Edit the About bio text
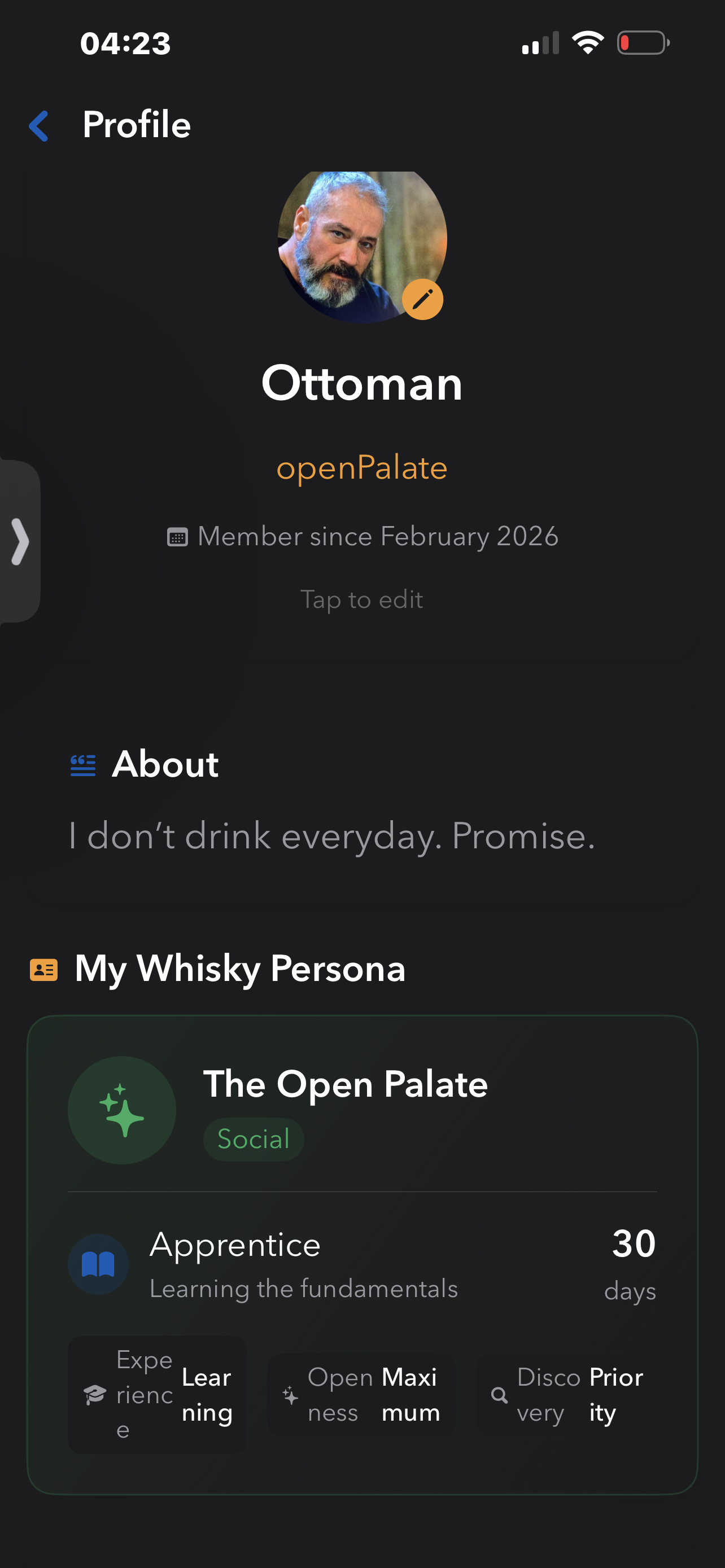Screen dimensions: 725x1568 tap(332, 836)
